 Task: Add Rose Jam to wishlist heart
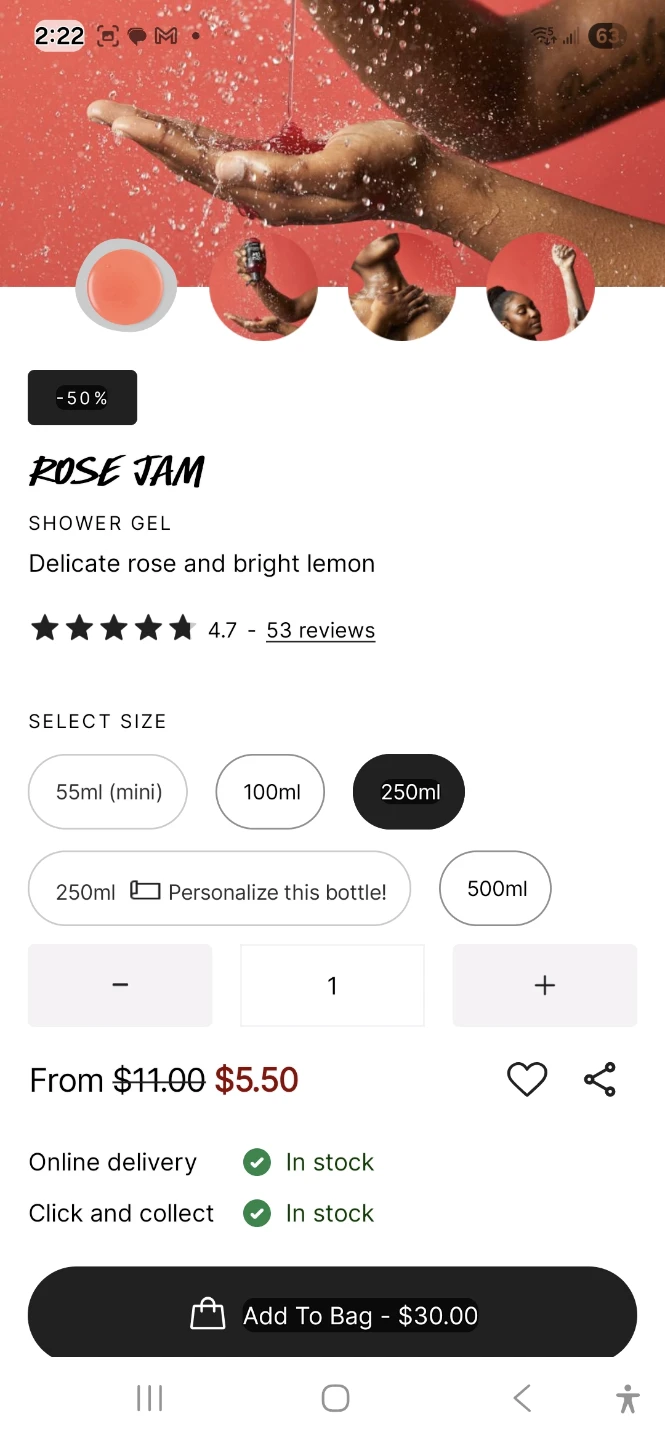(527, 1080)
